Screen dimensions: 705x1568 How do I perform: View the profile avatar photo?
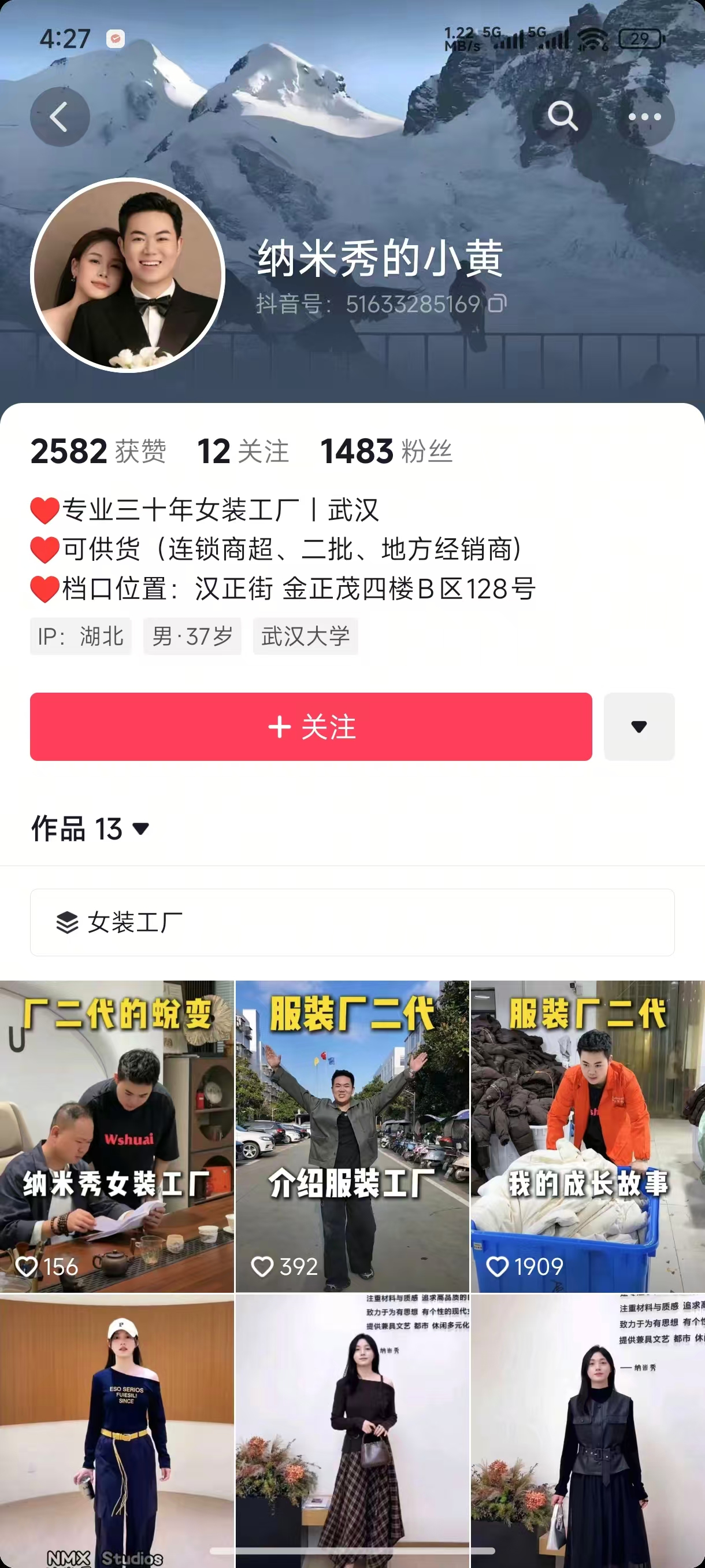[128, 275]
